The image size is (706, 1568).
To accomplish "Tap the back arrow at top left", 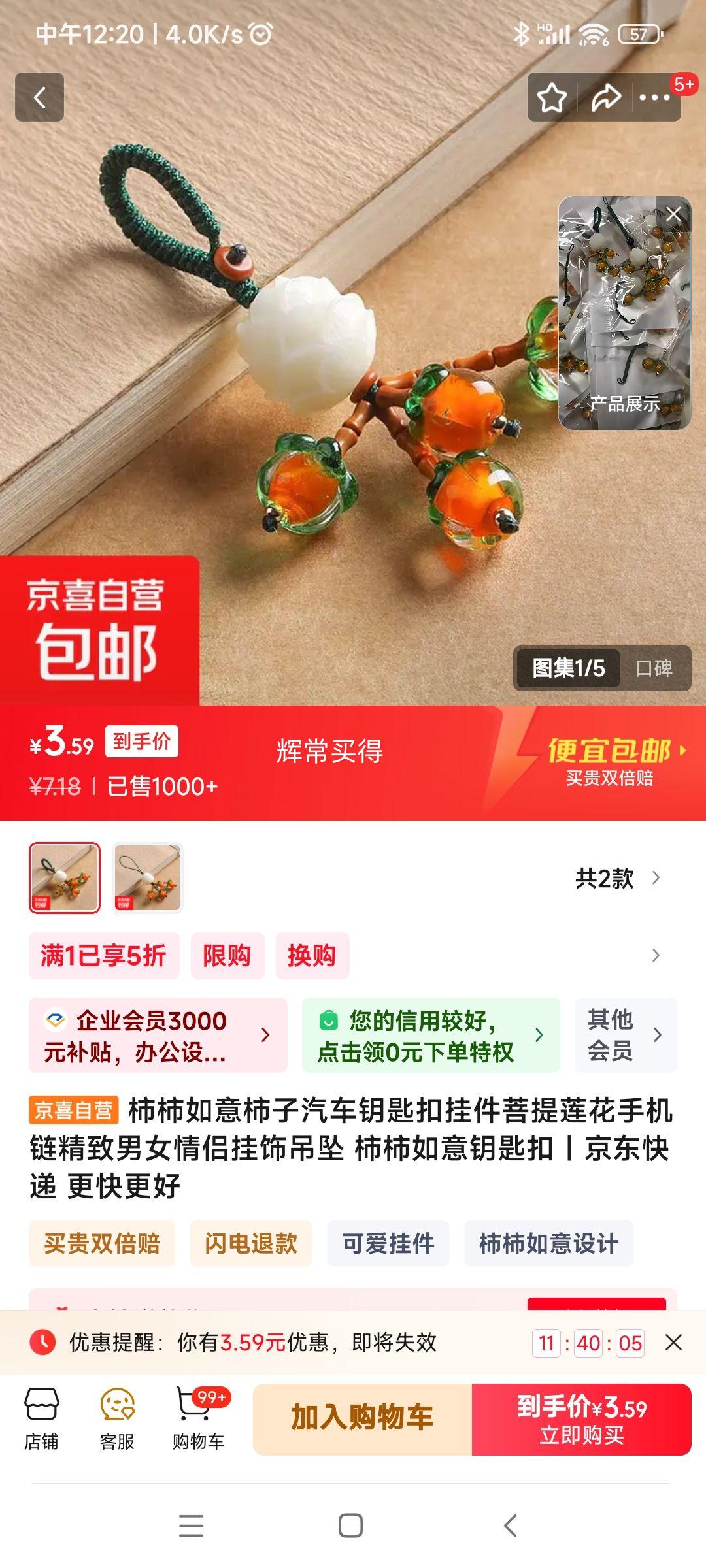I will pyautogui.click(x=41, y=97).
